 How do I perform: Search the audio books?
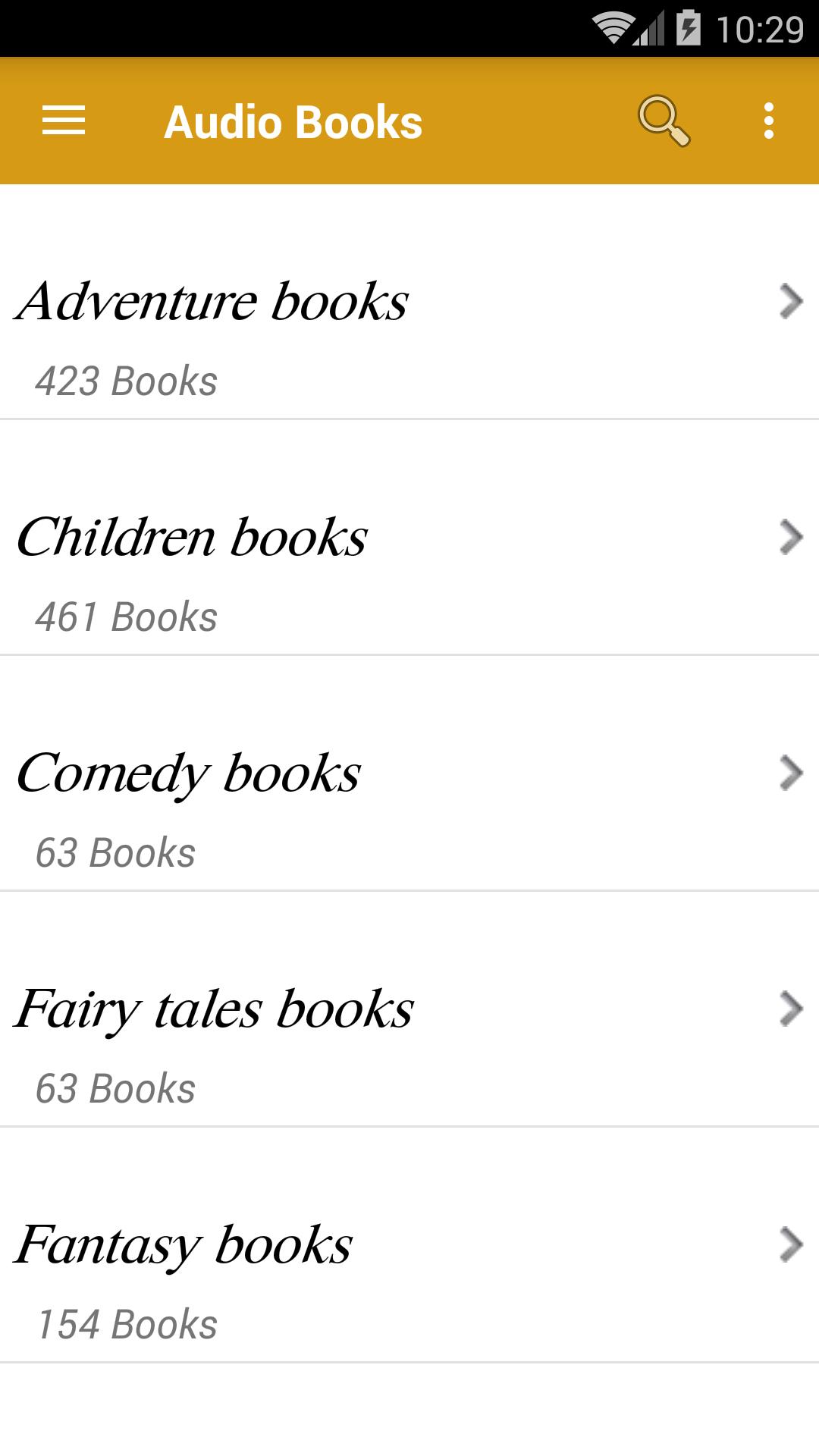pyautogui.click(x=664, y=121)
